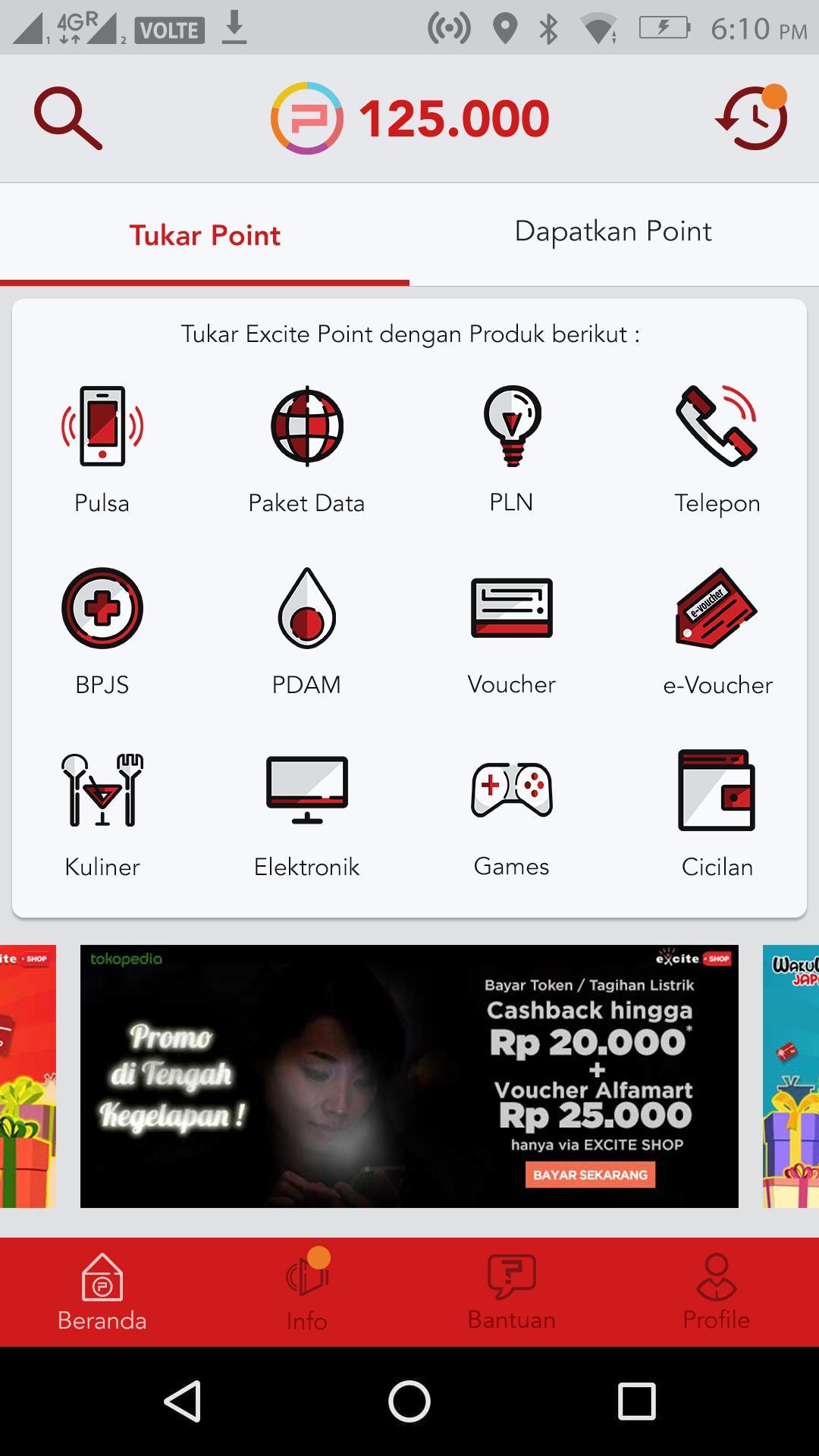Image resolution: width=819 pixels, height=1456 pixels.
Task: Open the Kuliner category
Action: pyautogui.click(x=102, y=811)
